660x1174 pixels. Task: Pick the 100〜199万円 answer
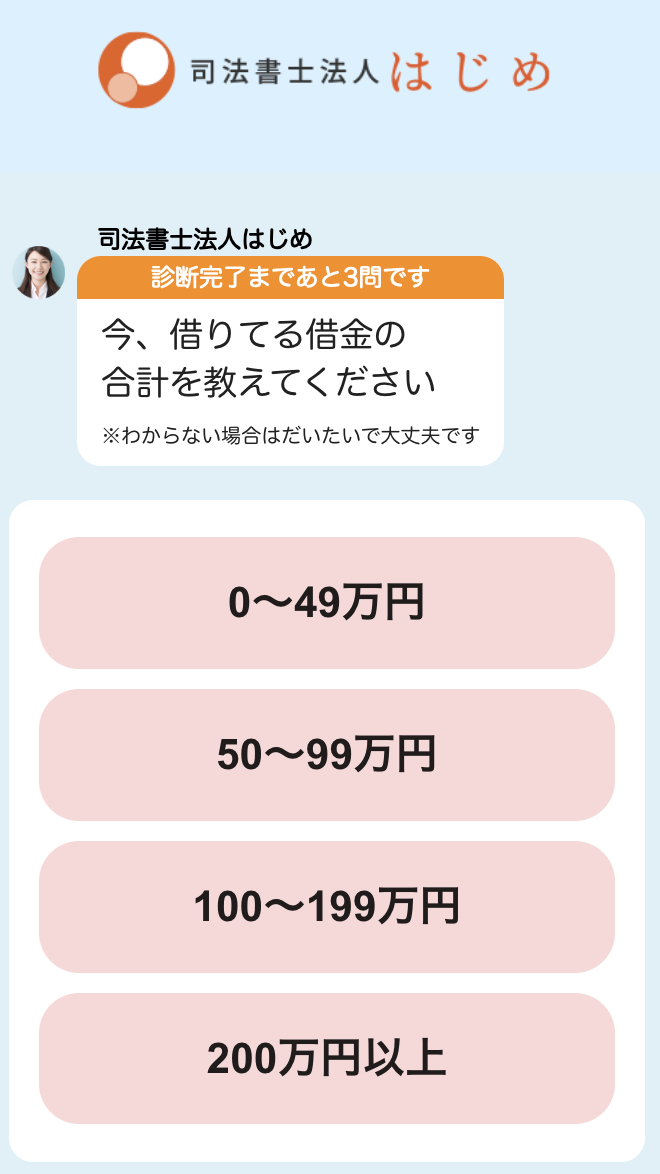(326, 907)
